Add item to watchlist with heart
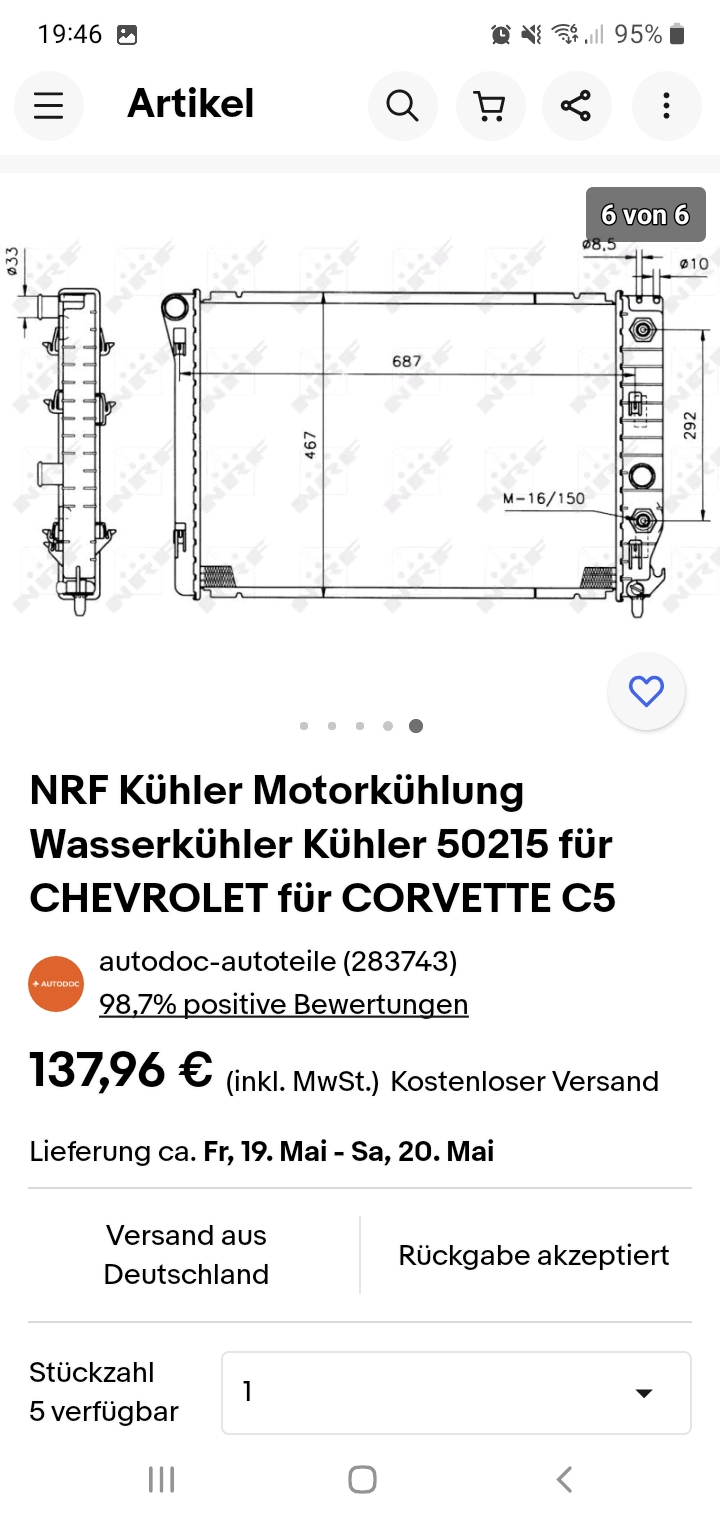The image size is (720, 1520). (x=646, y=691)
